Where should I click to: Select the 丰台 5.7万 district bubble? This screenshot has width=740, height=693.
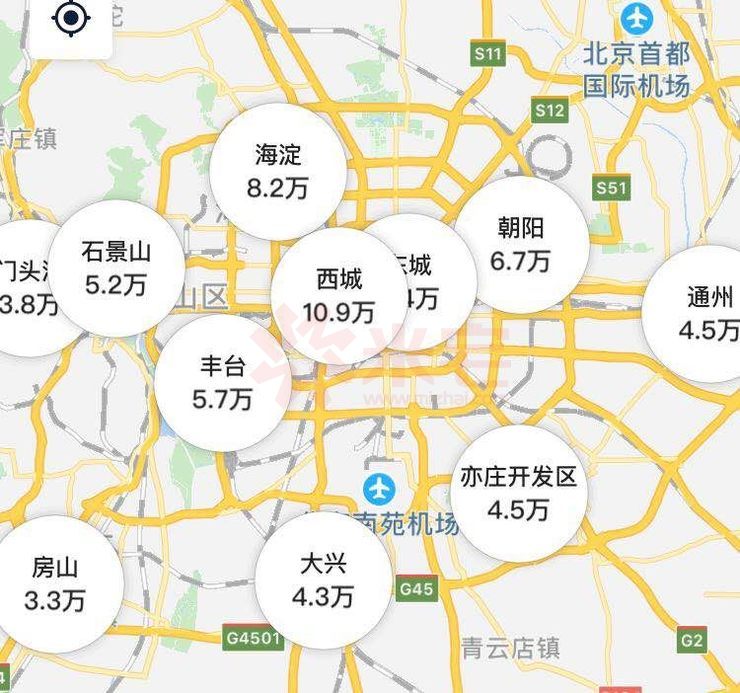point(222,383)
